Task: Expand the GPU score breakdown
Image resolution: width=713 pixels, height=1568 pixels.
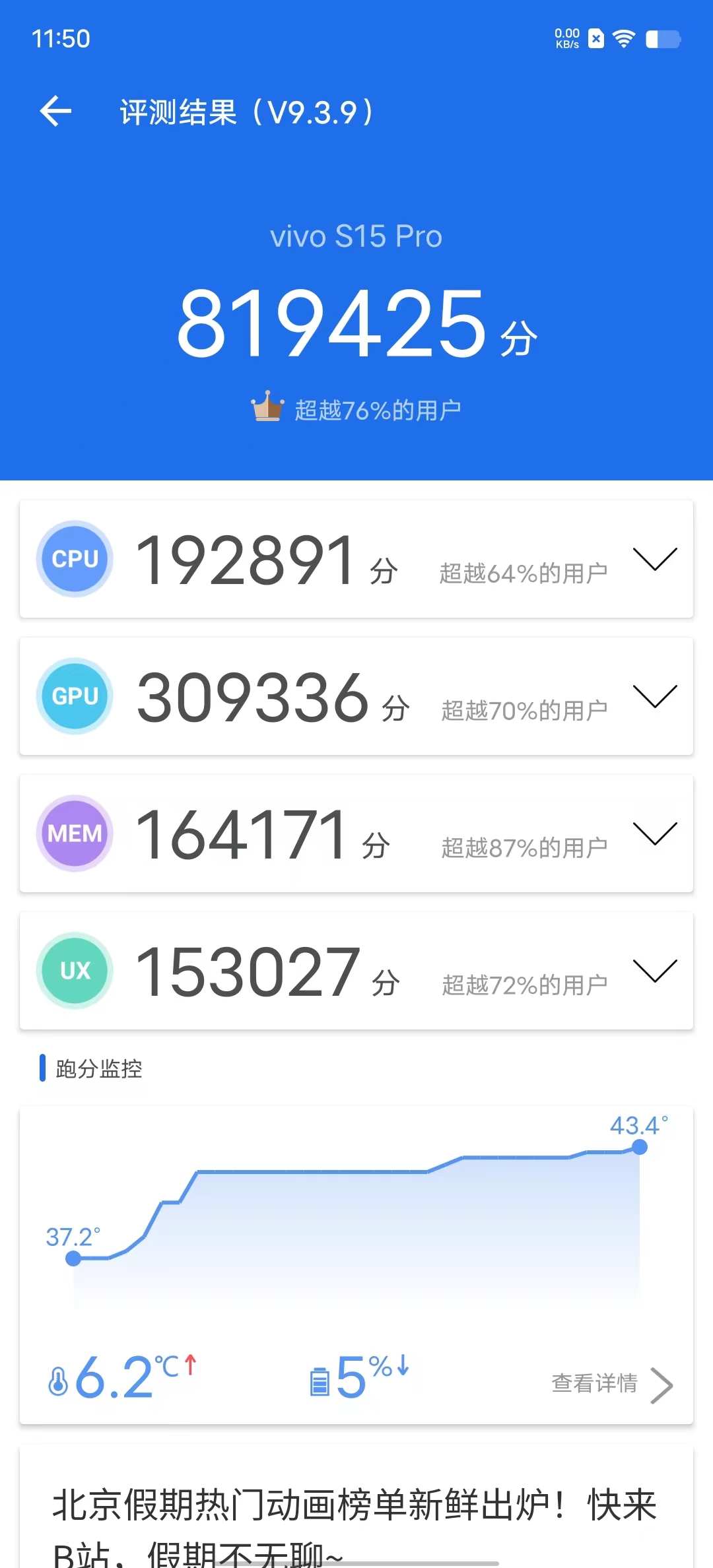Action: click(654, 696)
